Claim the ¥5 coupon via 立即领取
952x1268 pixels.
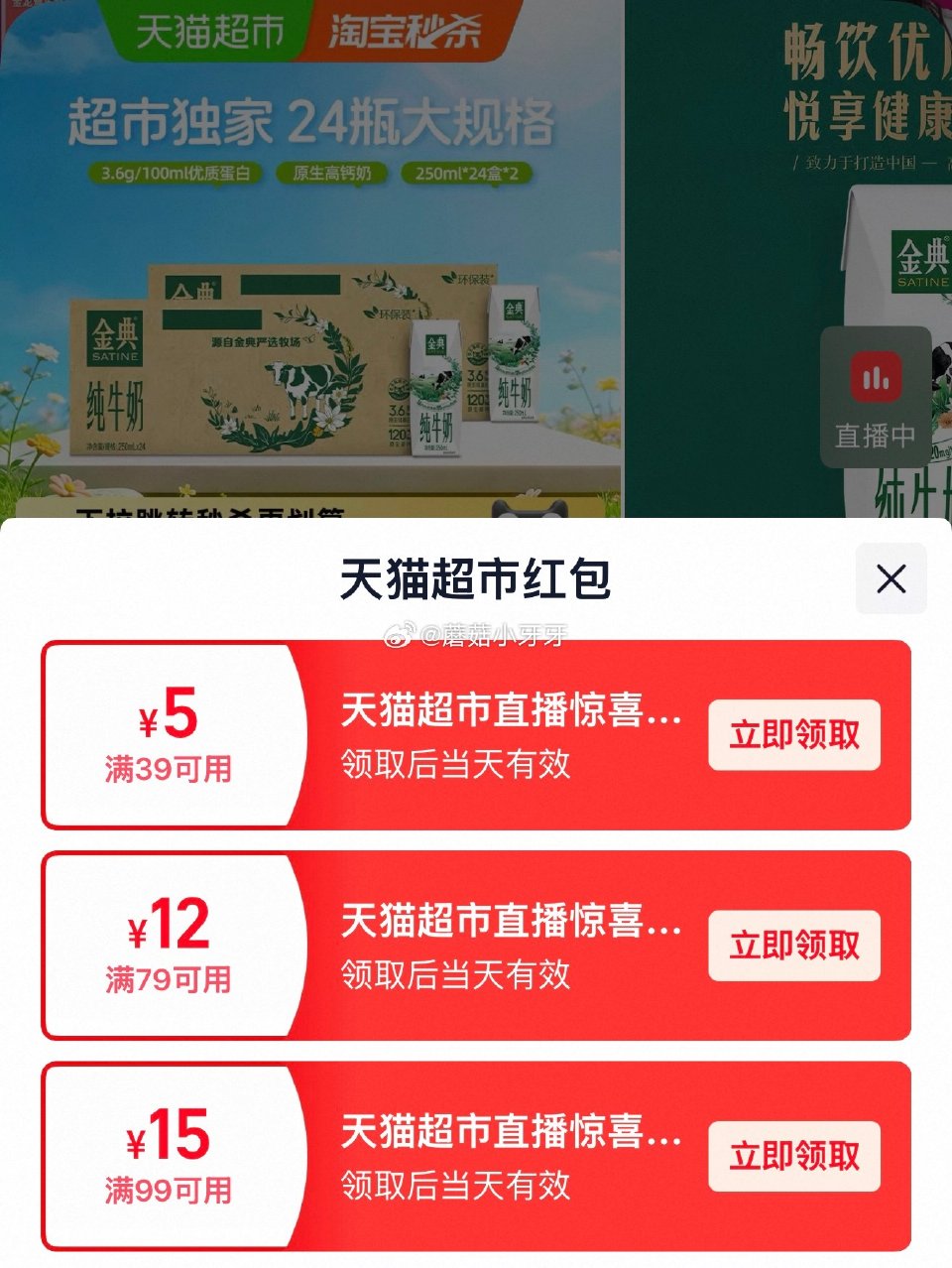(794, 735)
